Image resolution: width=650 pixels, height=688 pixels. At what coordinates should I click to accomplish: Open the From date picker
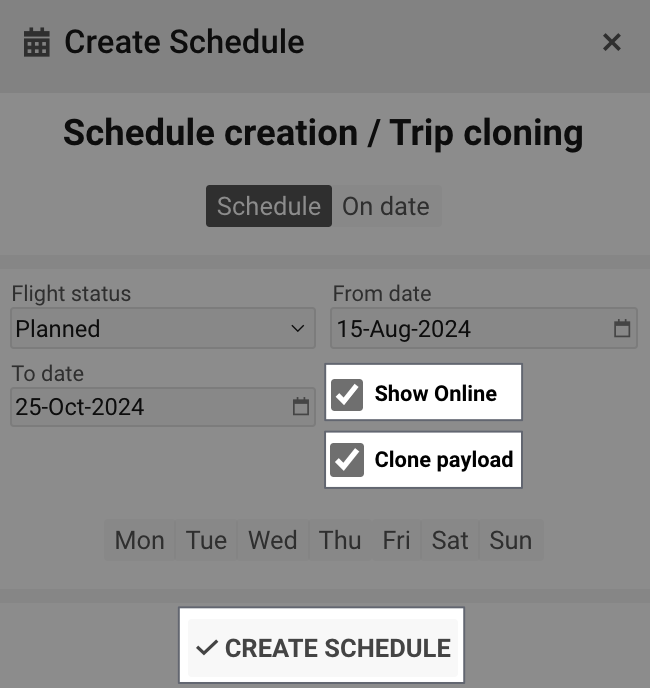pos(621,328)
